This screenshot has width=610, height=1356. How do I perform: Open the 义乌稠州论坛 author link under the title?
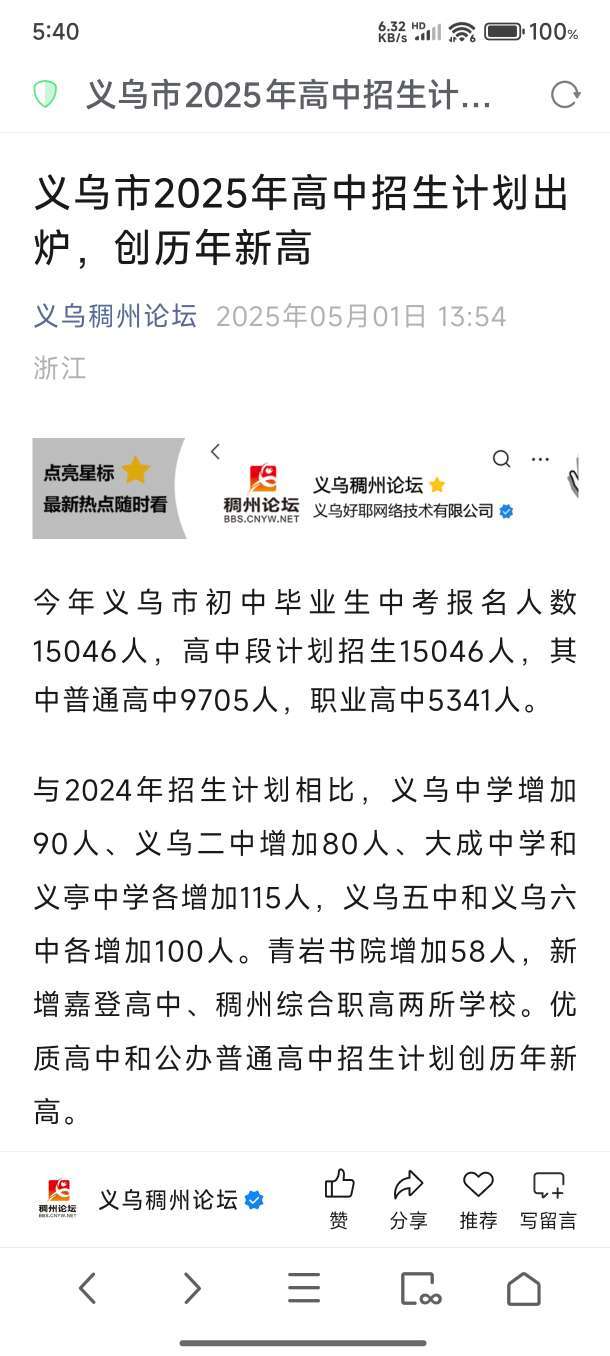[115, 316]
